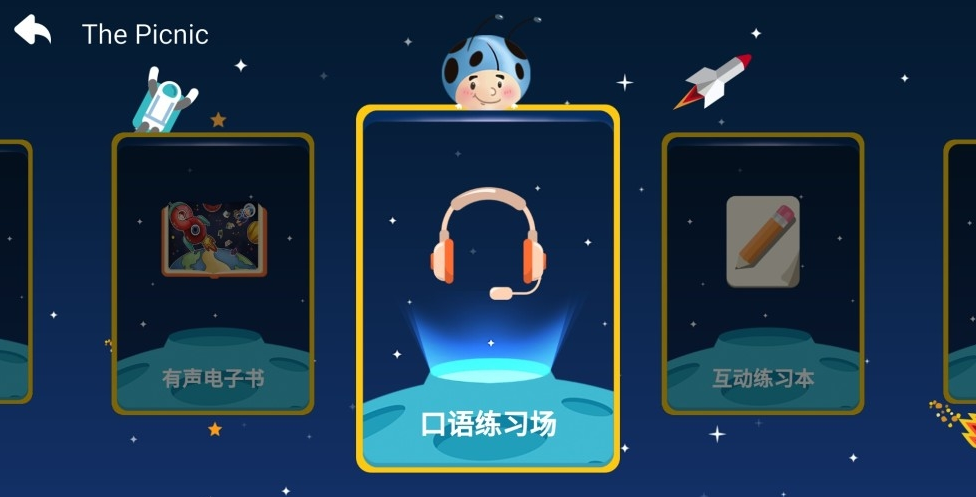
Task: Go back using the arrow icon
Action: tap(32, 31)
